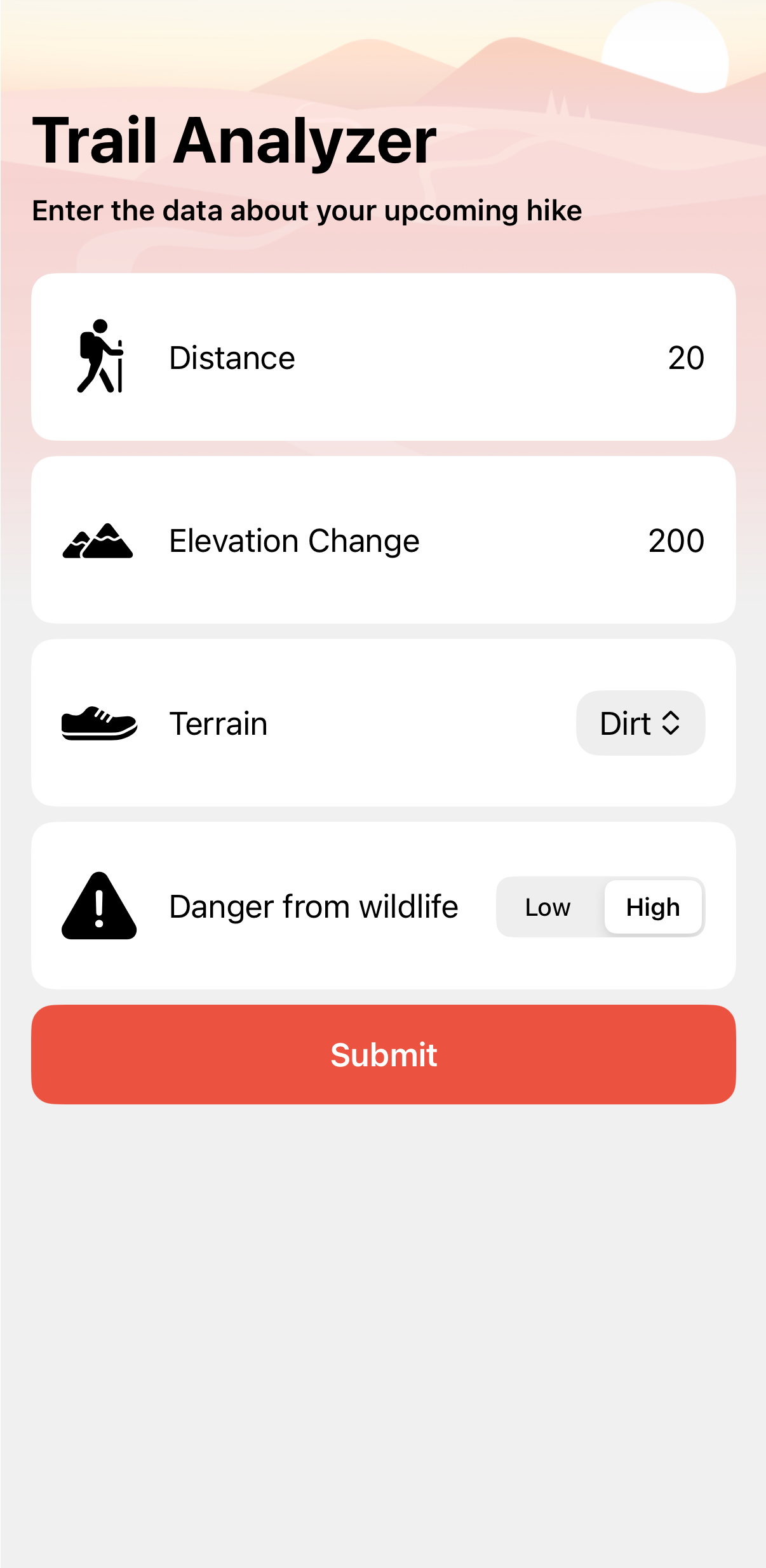Open the Terrain type dropdown showing Dirt
The width and height of the screenshot is (766, 1568).
click(x=640, y=723)
